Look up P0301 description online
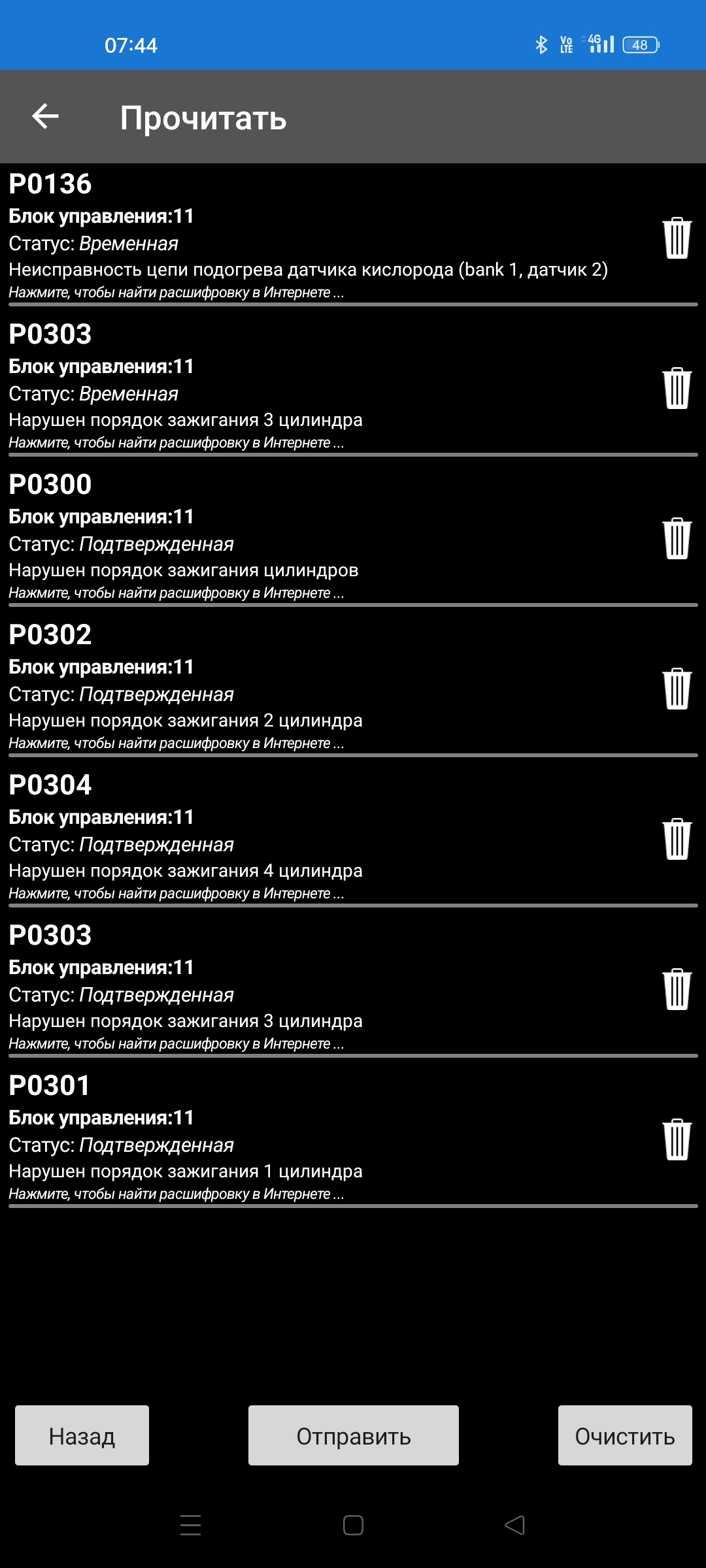Viewport: 706px width, 1568px height. click(176, 1194)
